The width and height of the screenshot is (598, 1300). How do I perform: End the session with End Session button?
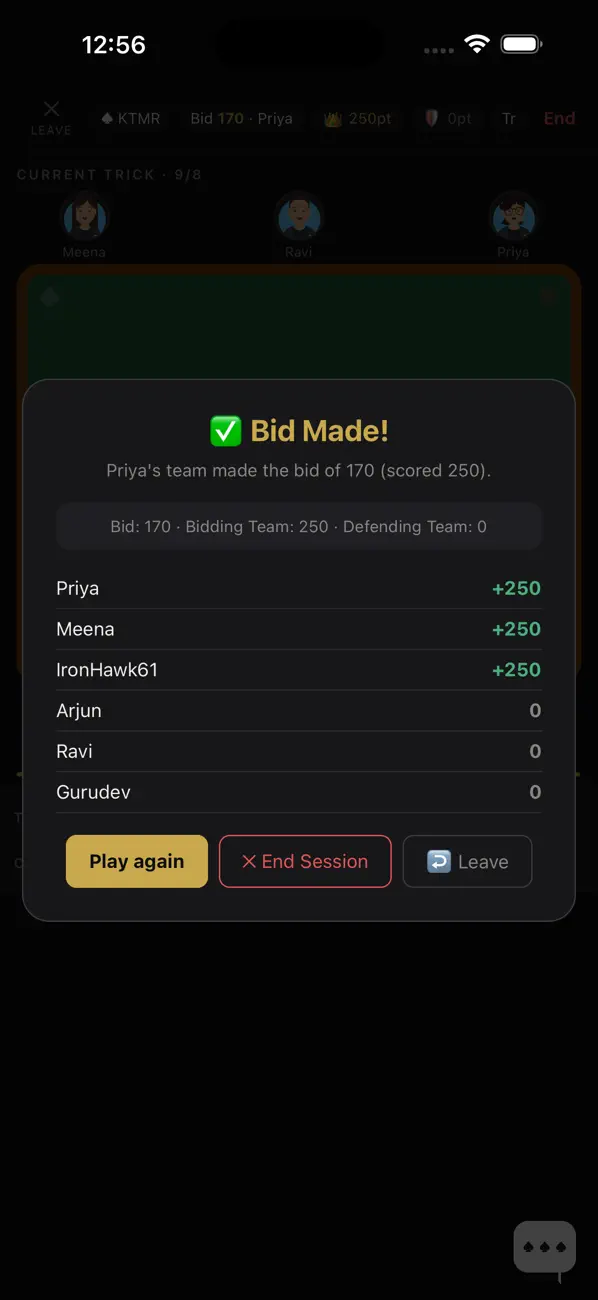coord(305,861)
